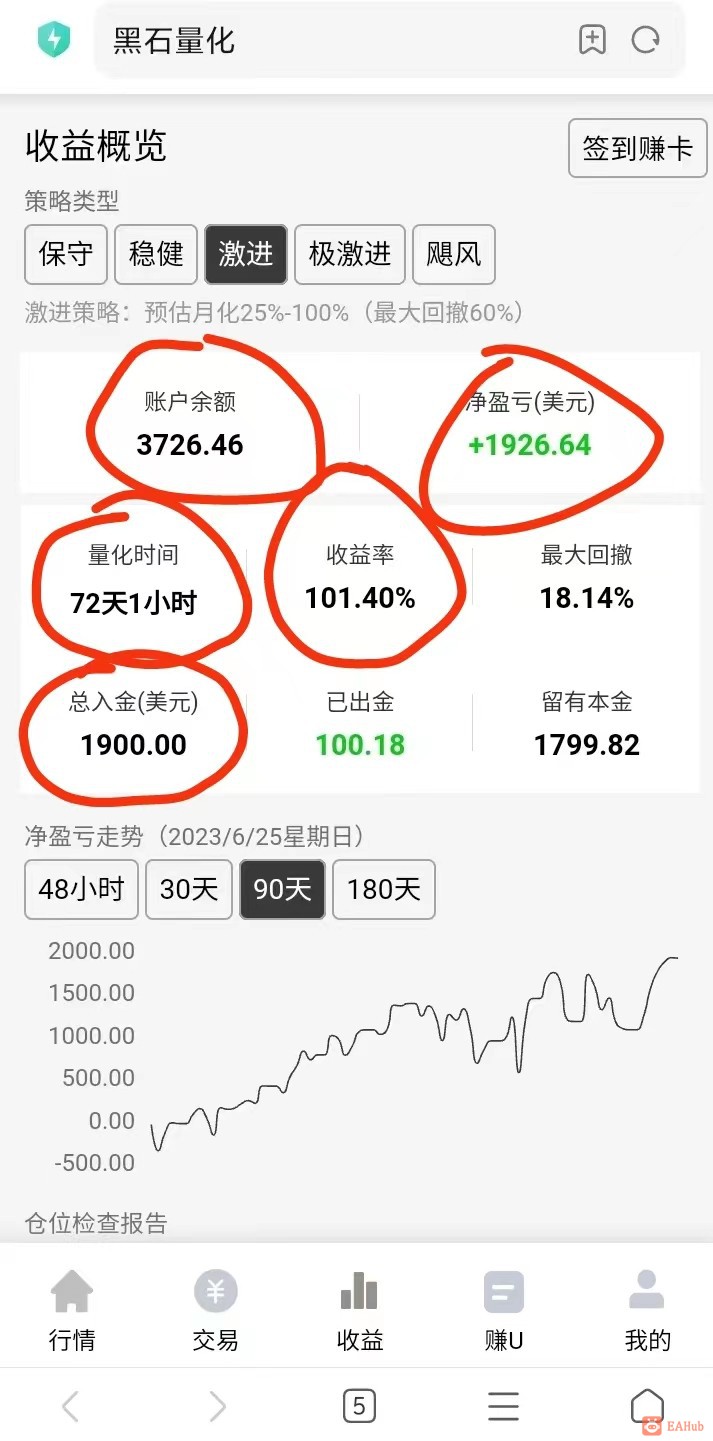Switch to the 赚U tab
713x1441 pixels.
503,1310
